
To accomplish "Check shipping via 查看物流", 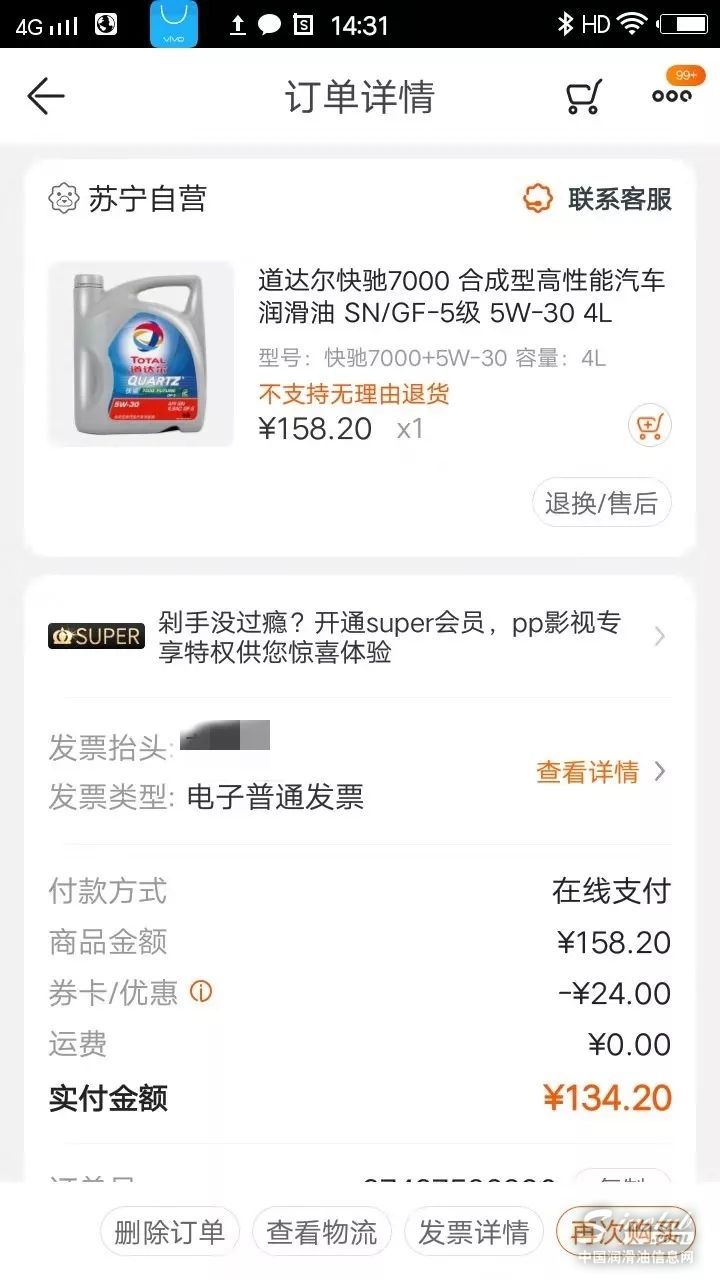I will 322,1232.
